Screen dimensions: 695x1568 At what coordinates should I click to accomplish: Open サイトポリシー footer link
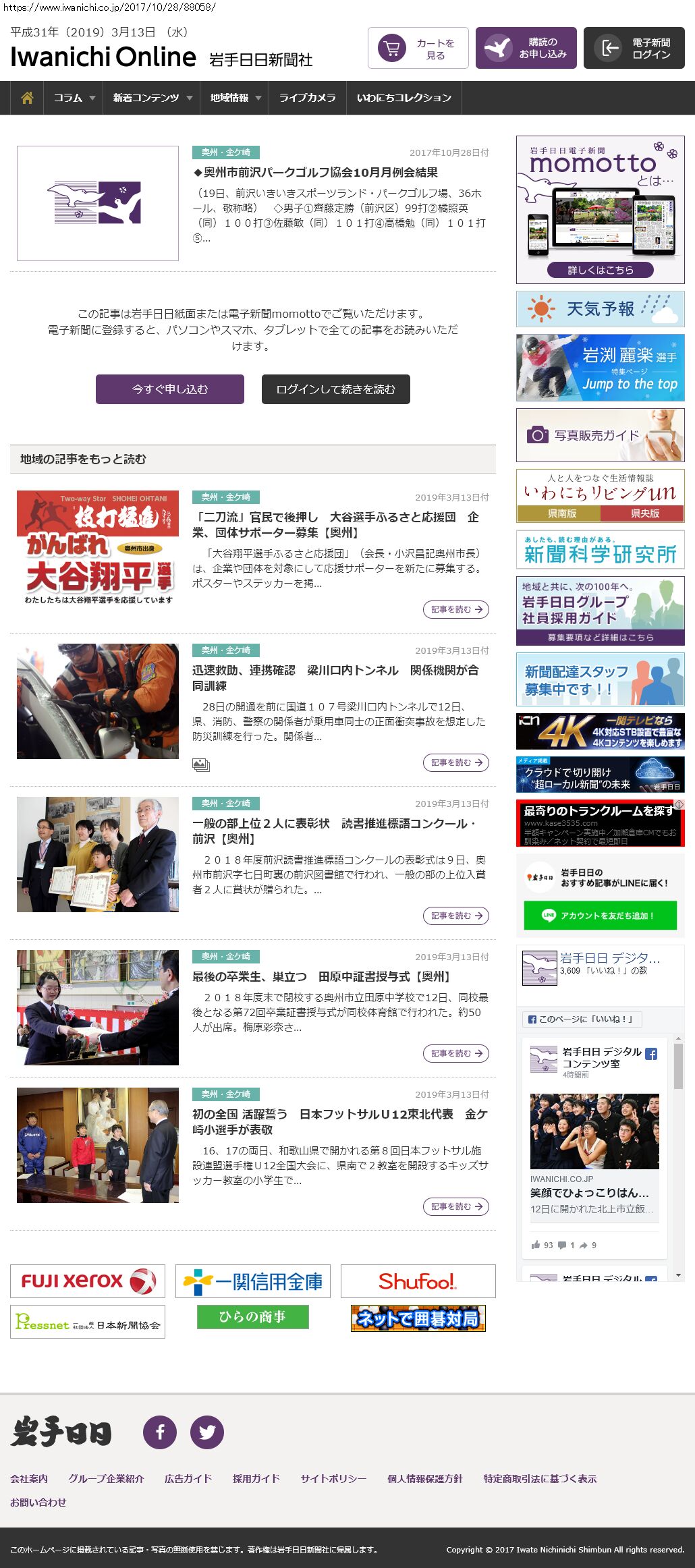point(333,1478)
